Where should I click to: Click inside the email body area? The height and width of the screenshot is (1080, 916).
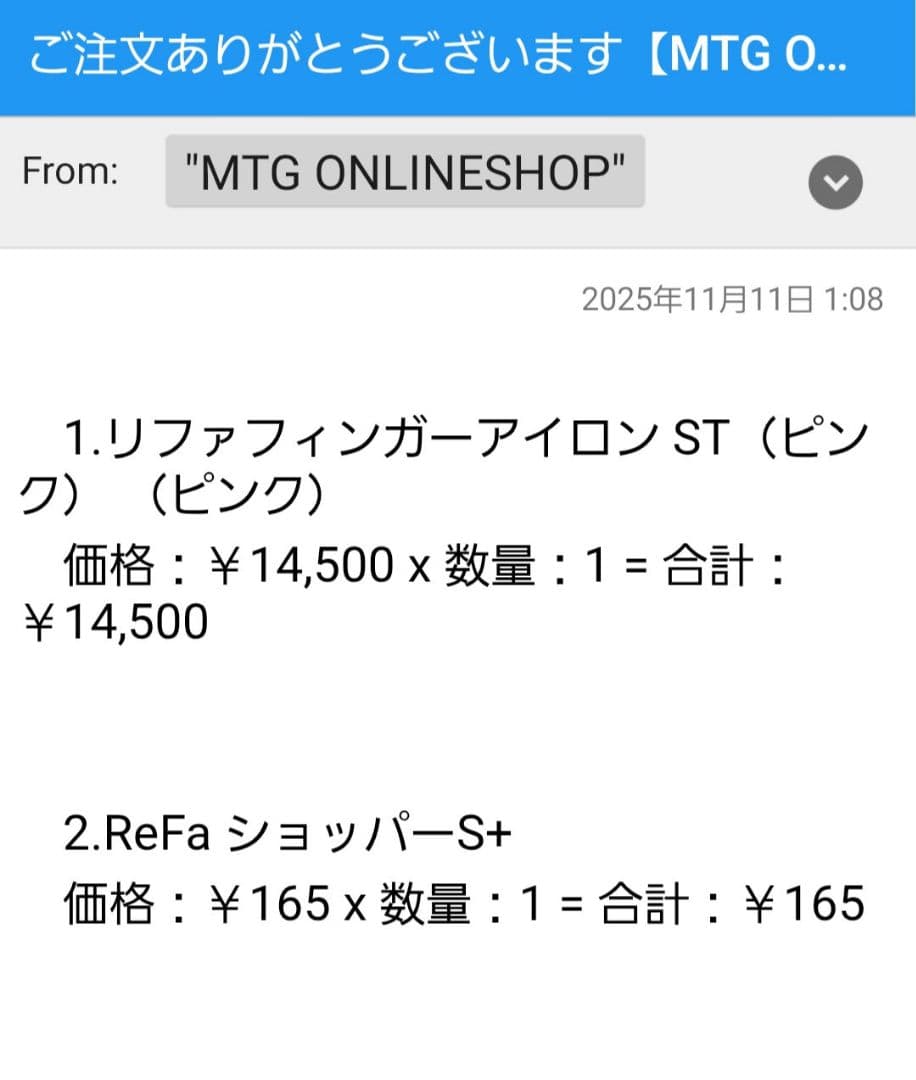tap(458, 700)
